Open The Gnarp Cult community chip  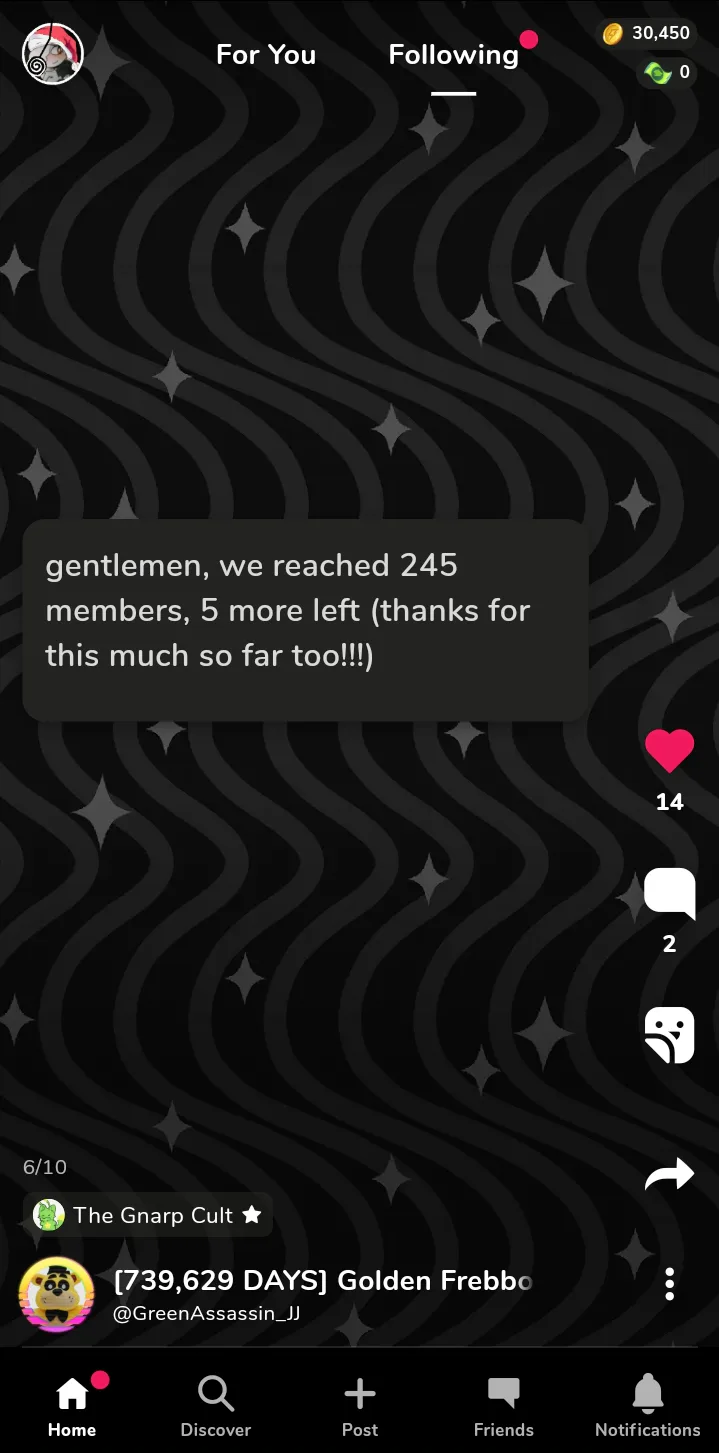[x=148, y=1215]
